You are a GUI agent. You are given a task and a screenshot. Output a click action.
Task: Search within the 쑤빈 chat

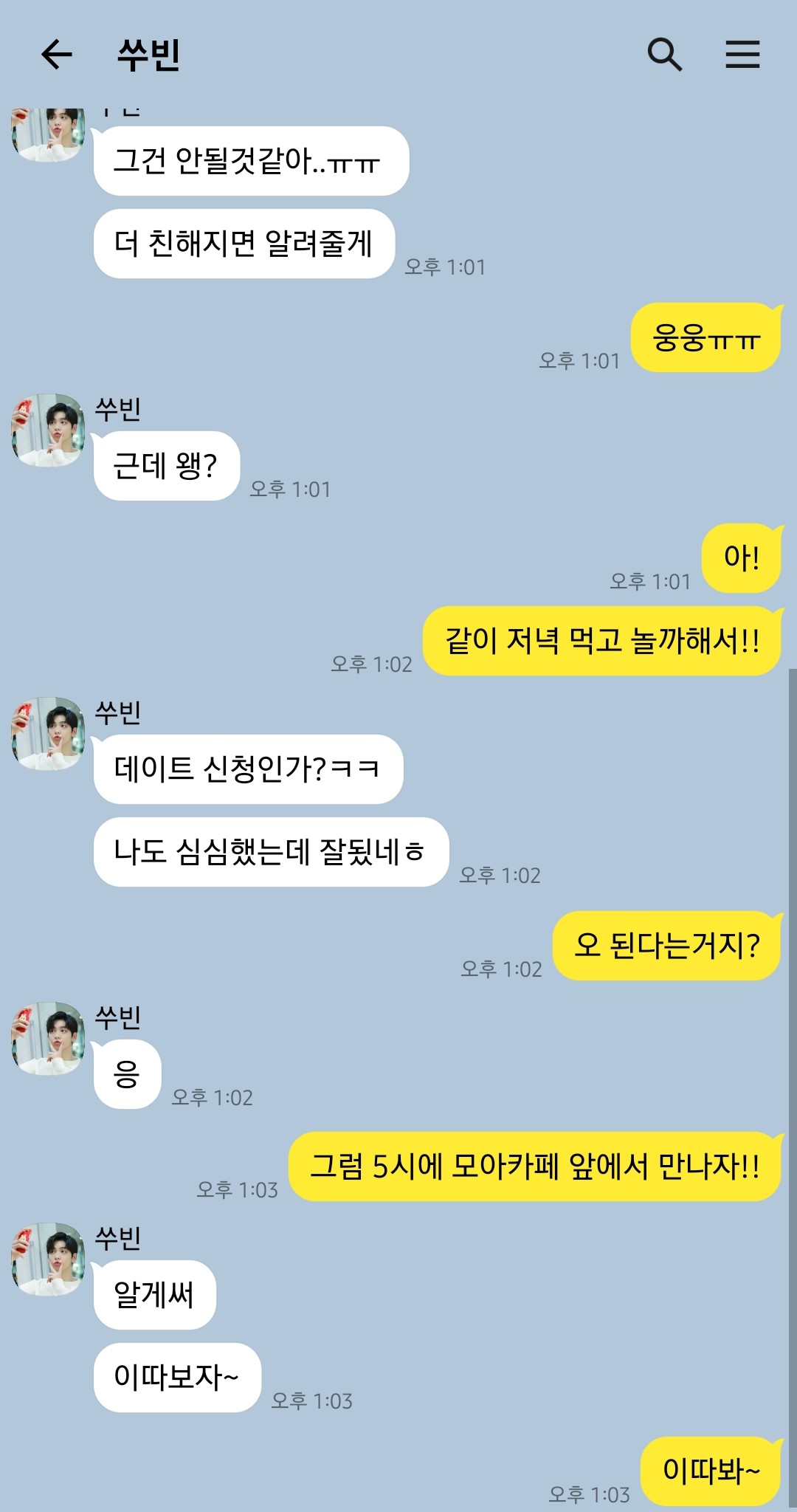[664, 55]
